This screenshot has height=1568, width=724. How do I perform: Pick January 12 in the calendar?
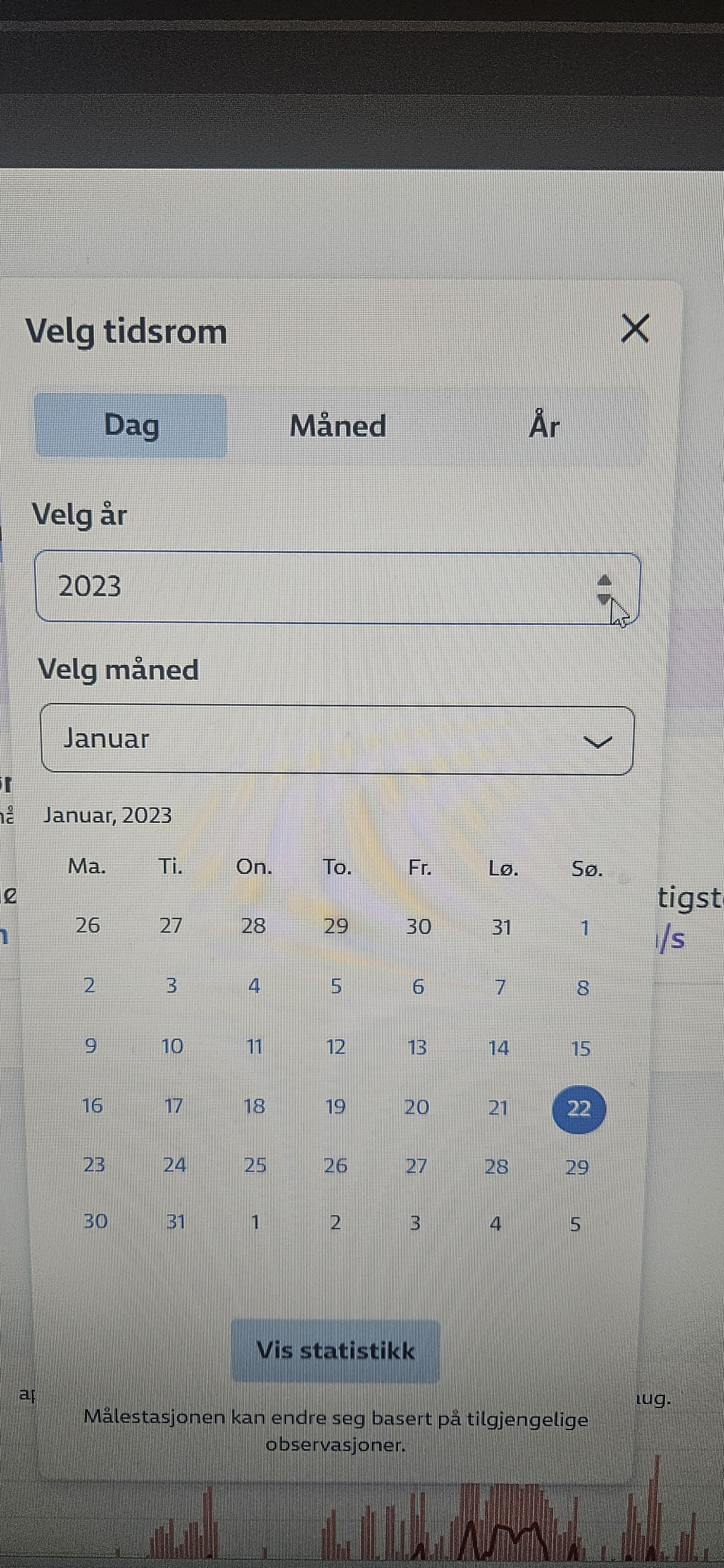click(x=336, y=1047)
